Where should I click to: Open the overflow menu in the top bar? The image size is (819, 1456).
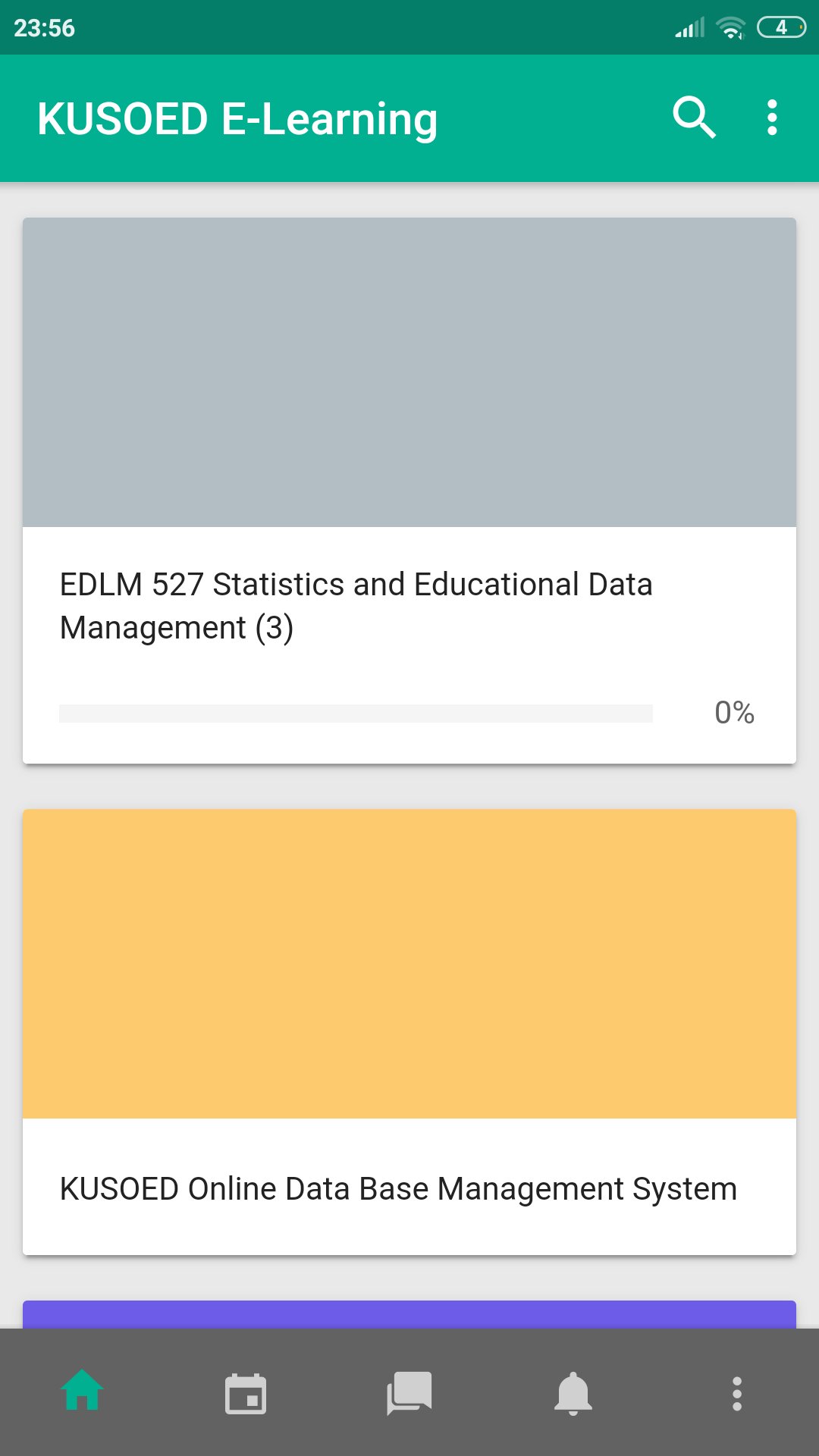point(771,118)
